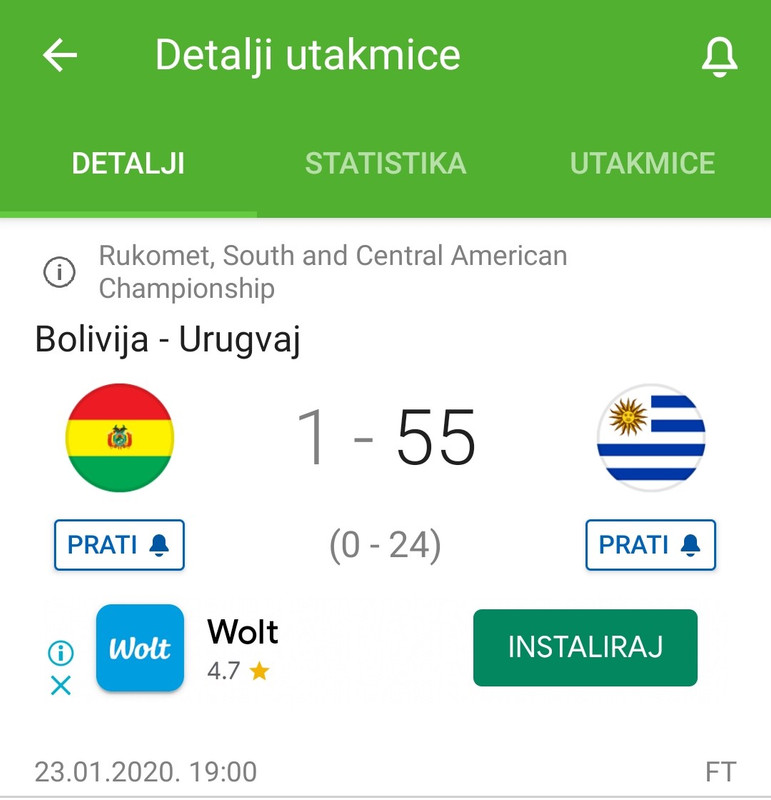Switch to the Utakmice tab
771x800 pixels.
pos(642,164)
